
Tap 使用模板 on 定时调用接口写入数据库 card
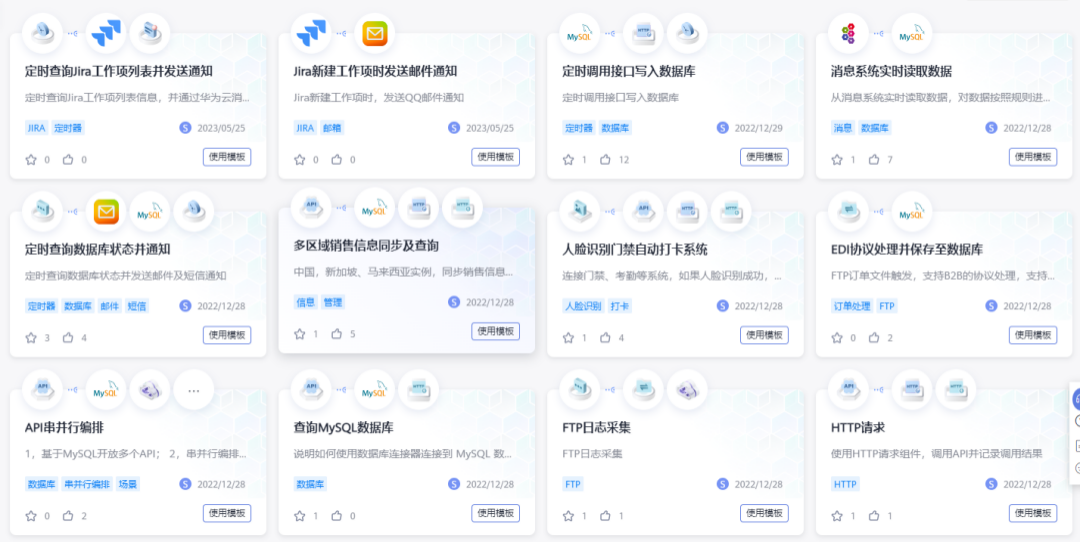pos(764,157)
